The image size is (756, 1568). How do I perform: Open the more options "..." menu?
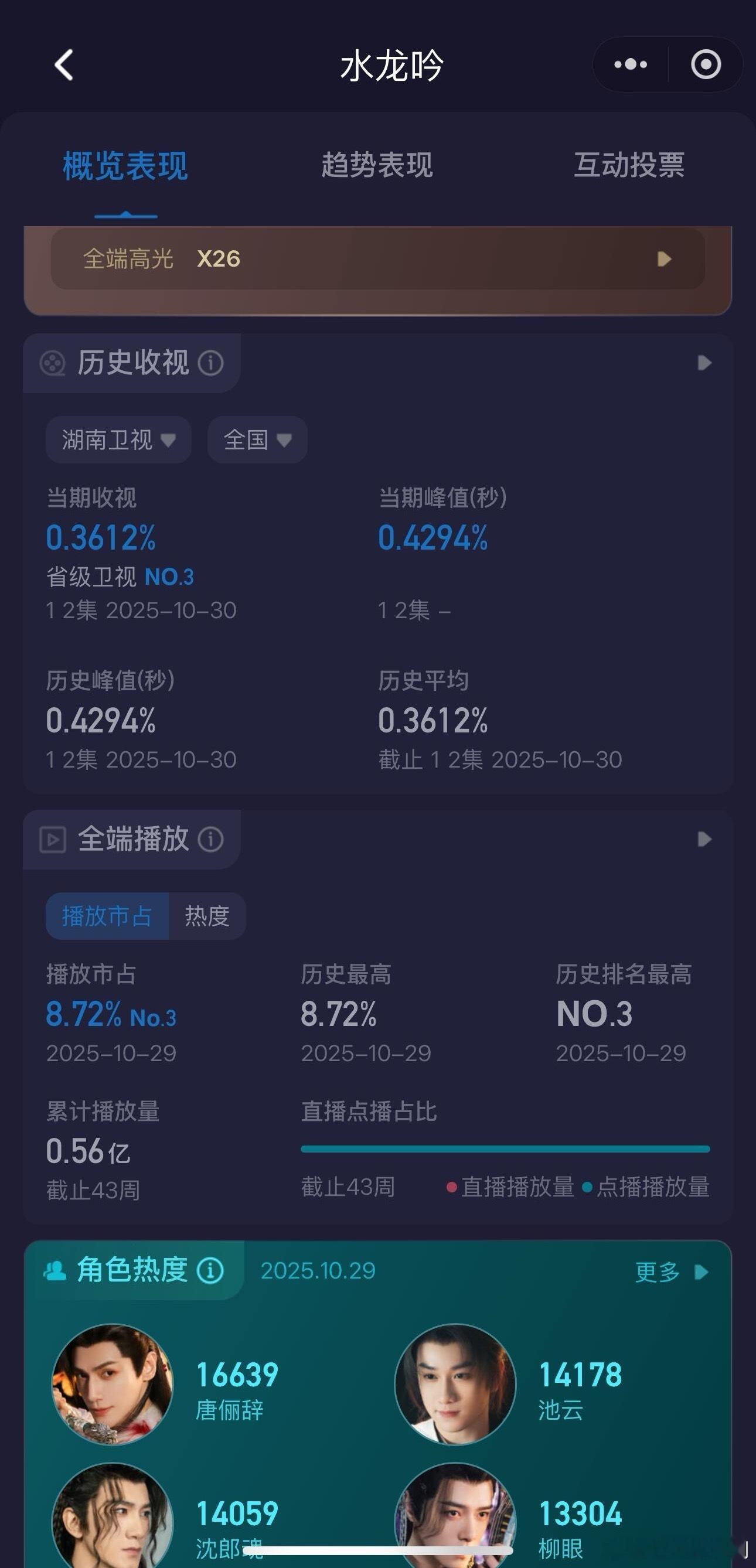click(x=630, y=64)
